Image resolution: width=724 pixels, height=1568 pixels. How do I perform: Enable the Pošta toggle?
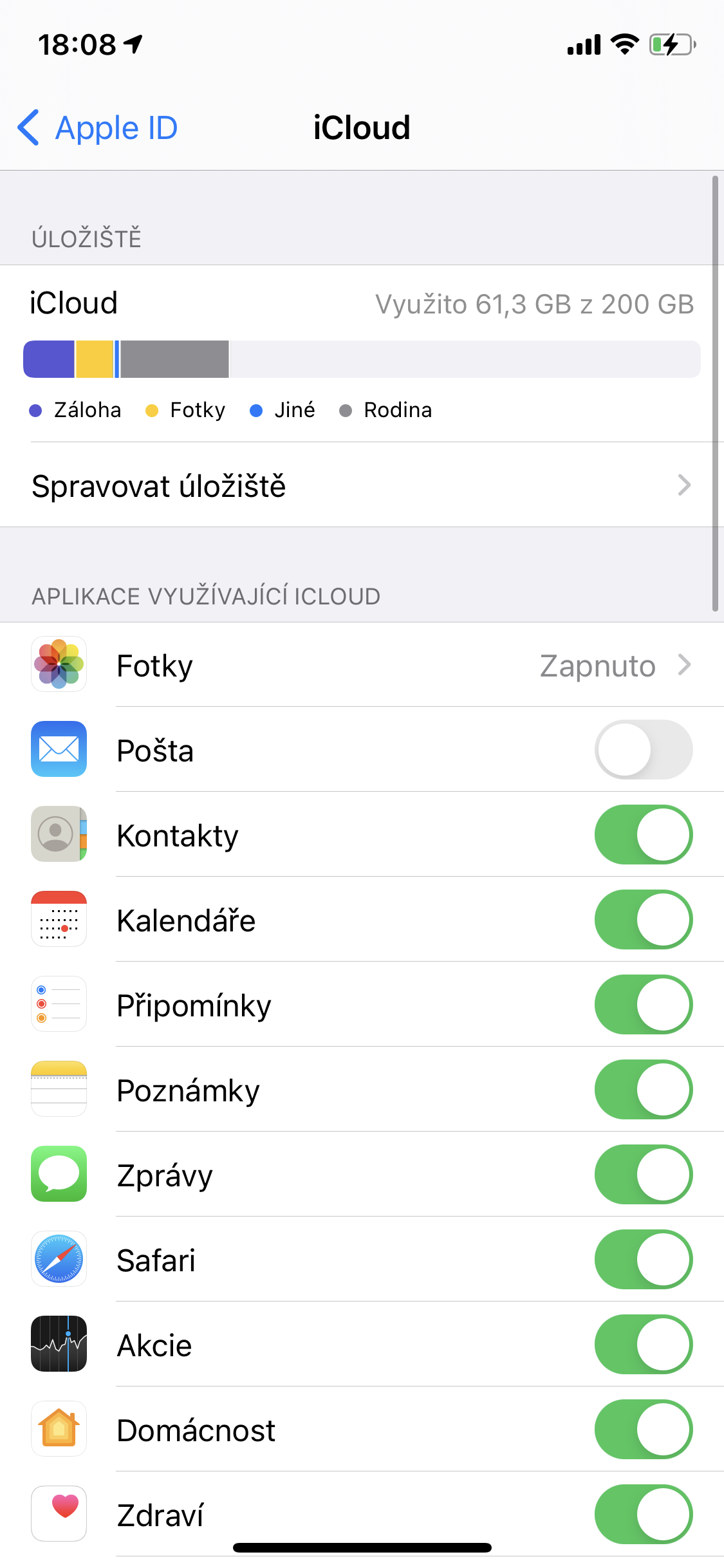[643, 750]
